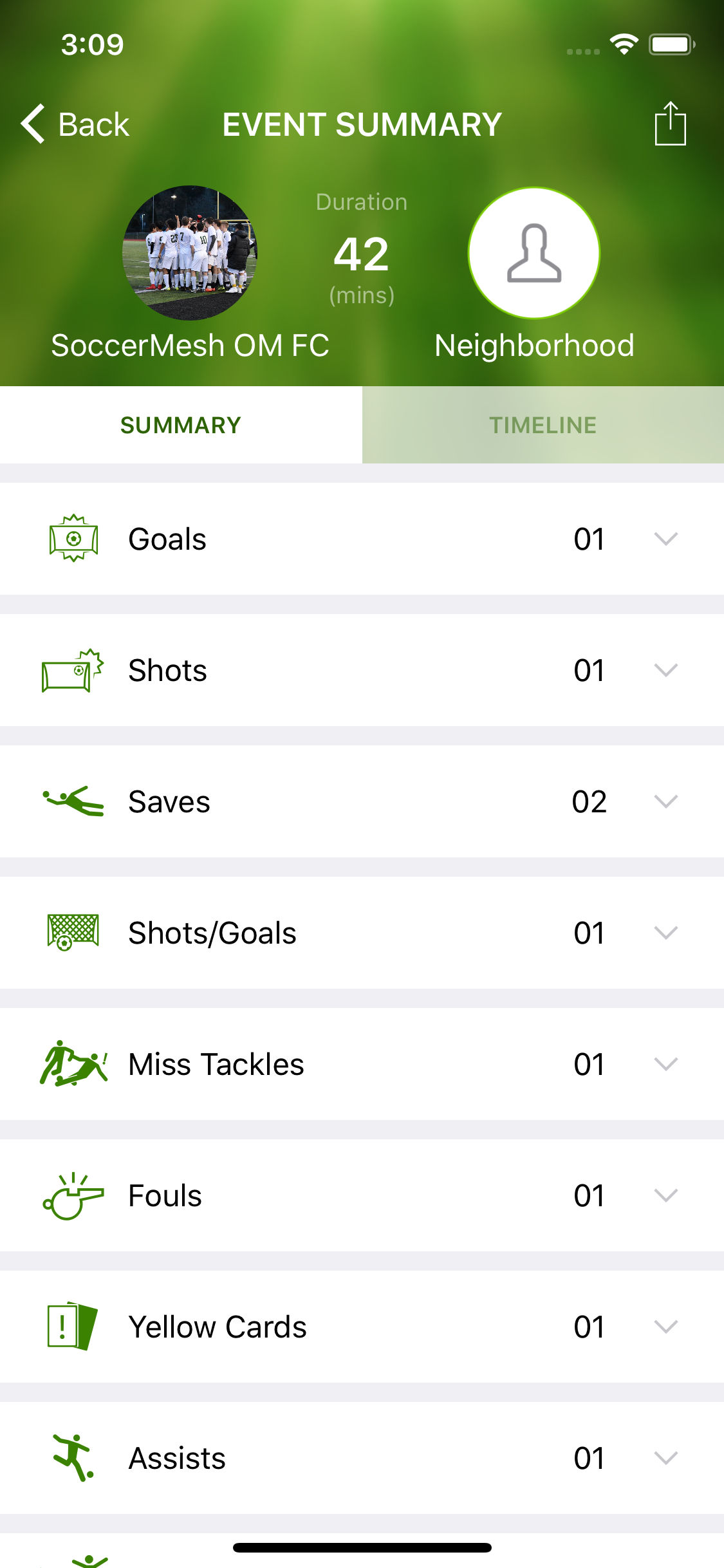Open the Neighborhood team avatar
724x1568 pixels.
pos(534,253)
